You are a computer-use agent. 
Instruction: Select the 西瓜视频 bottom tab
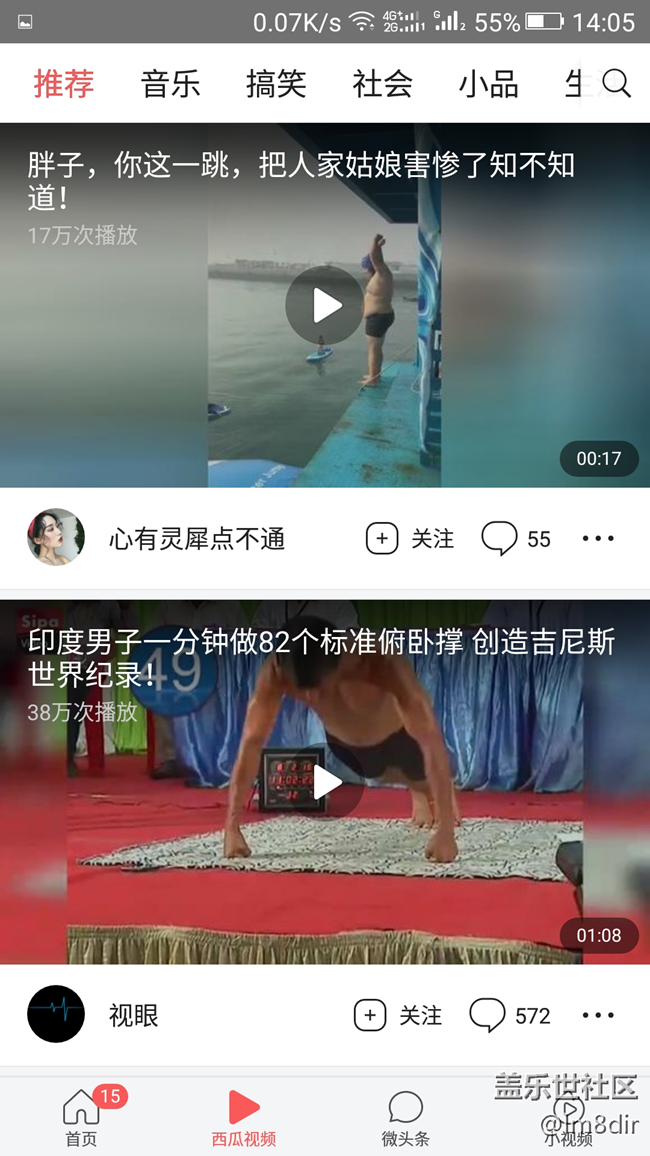[x=243, y=1117]
